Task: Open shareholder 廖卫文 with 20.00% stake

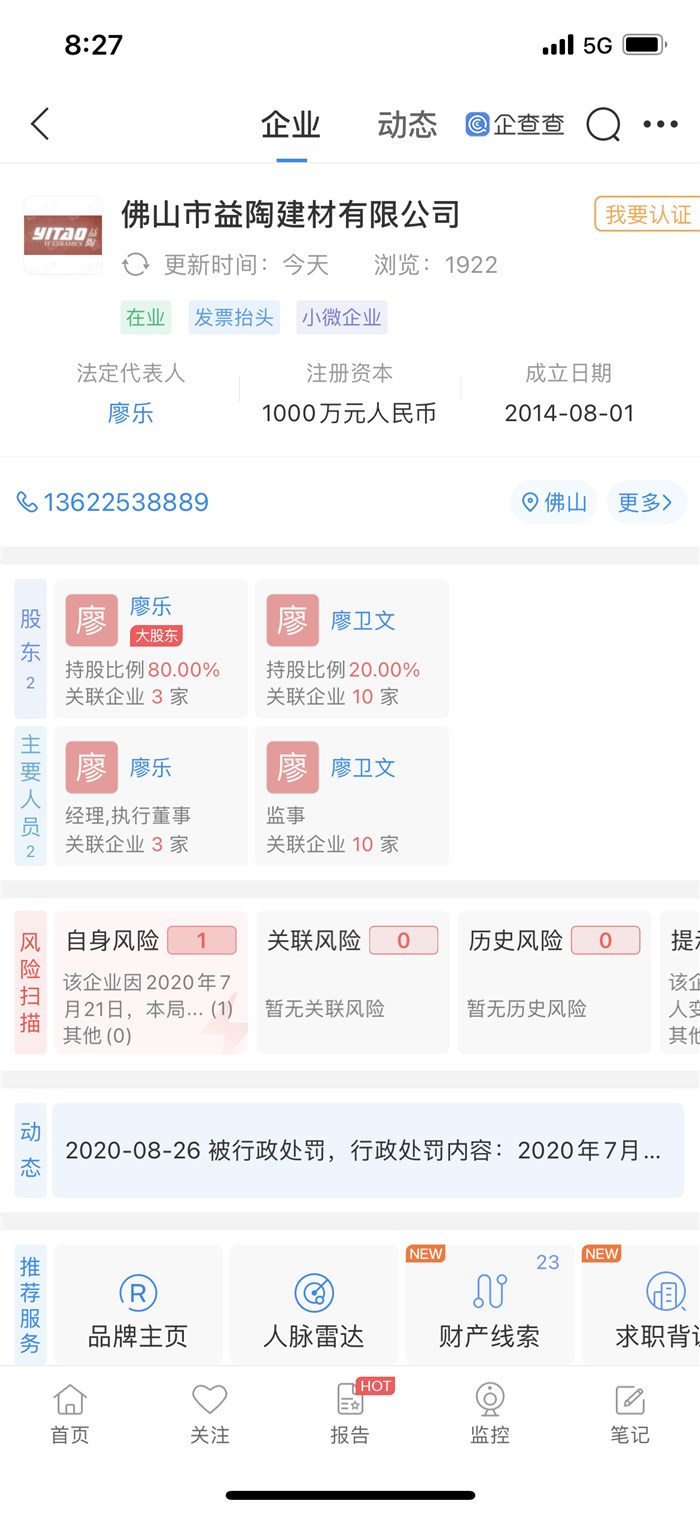Action: click(351, 648)
